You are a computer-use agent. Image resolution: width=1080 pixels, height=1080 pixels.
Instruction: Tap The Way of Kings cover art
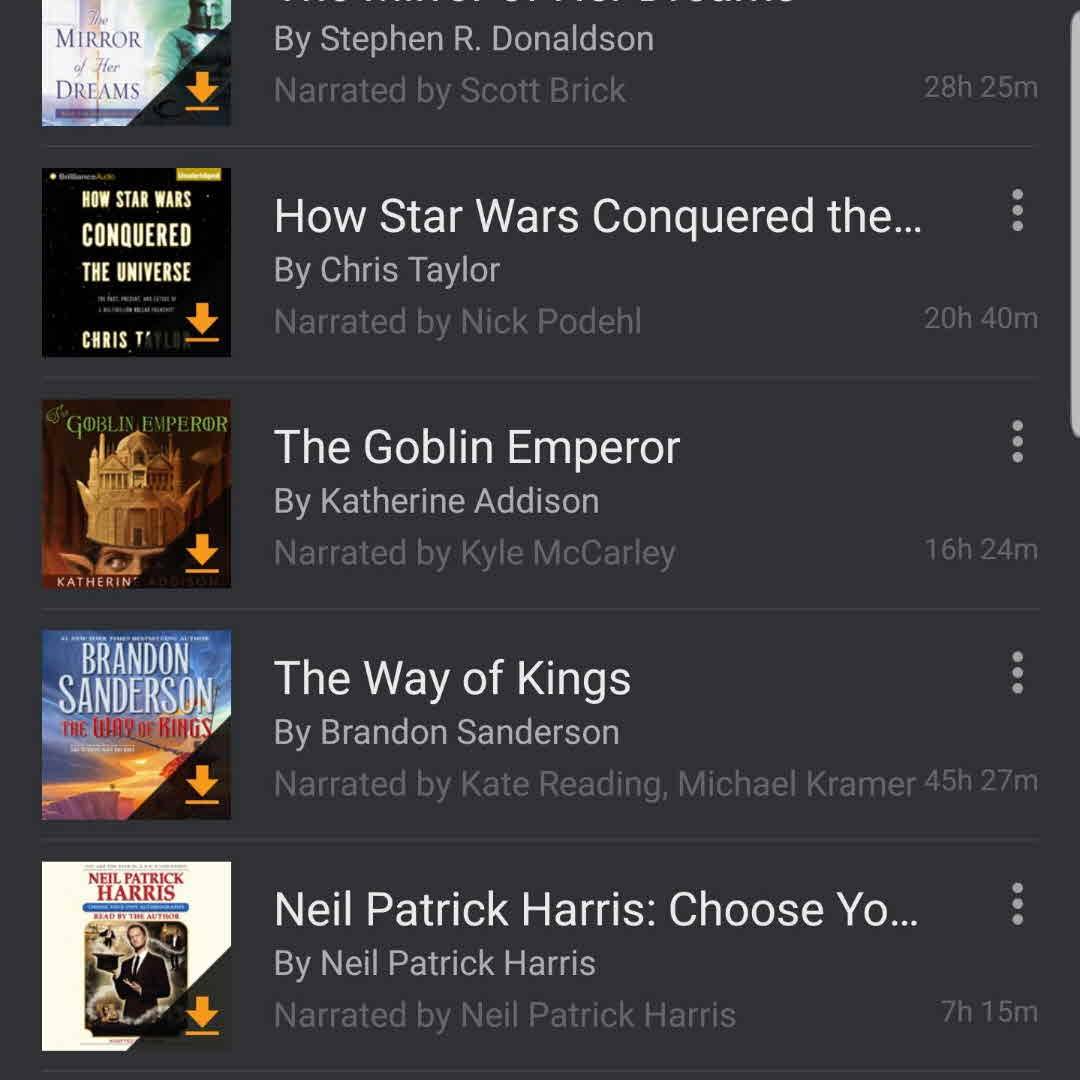click(136, 724)
